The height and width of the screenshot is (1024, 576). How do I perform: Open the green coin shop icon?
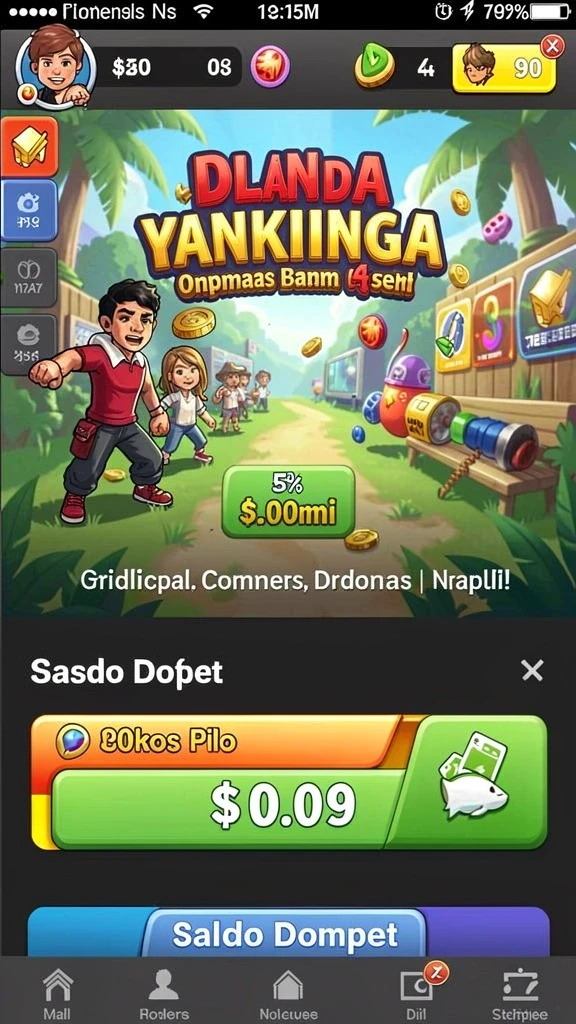pyautogui.click(x=374, y=67)
